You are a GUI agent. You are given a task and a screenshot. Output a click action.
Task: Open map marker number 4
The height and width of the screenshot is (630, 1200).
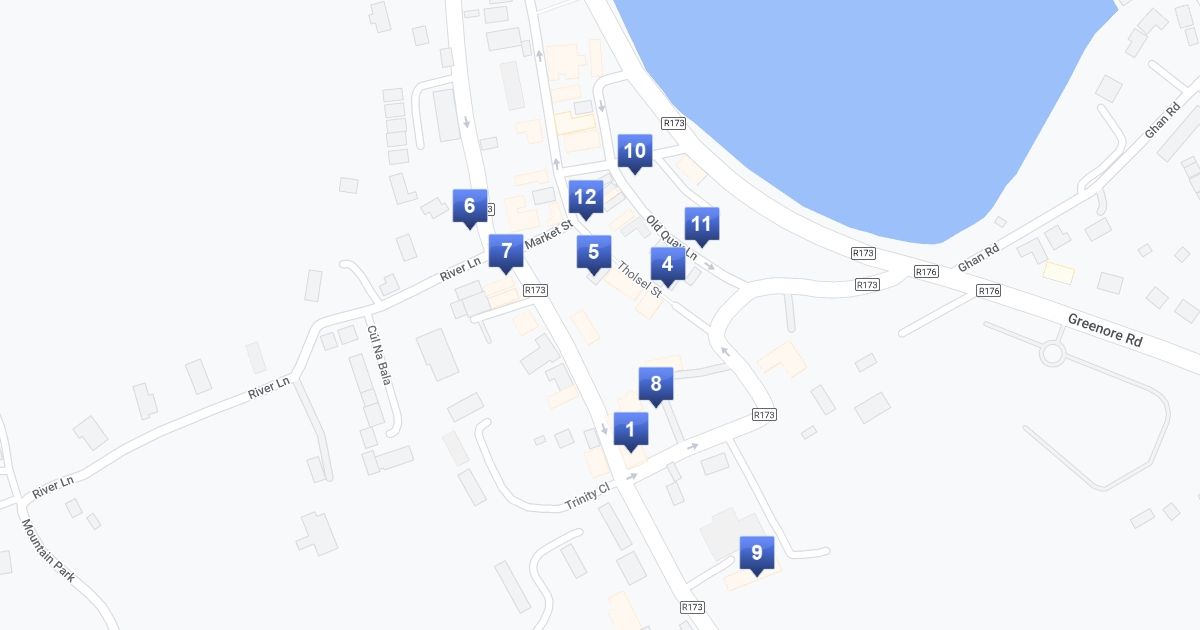click(668, 266)
